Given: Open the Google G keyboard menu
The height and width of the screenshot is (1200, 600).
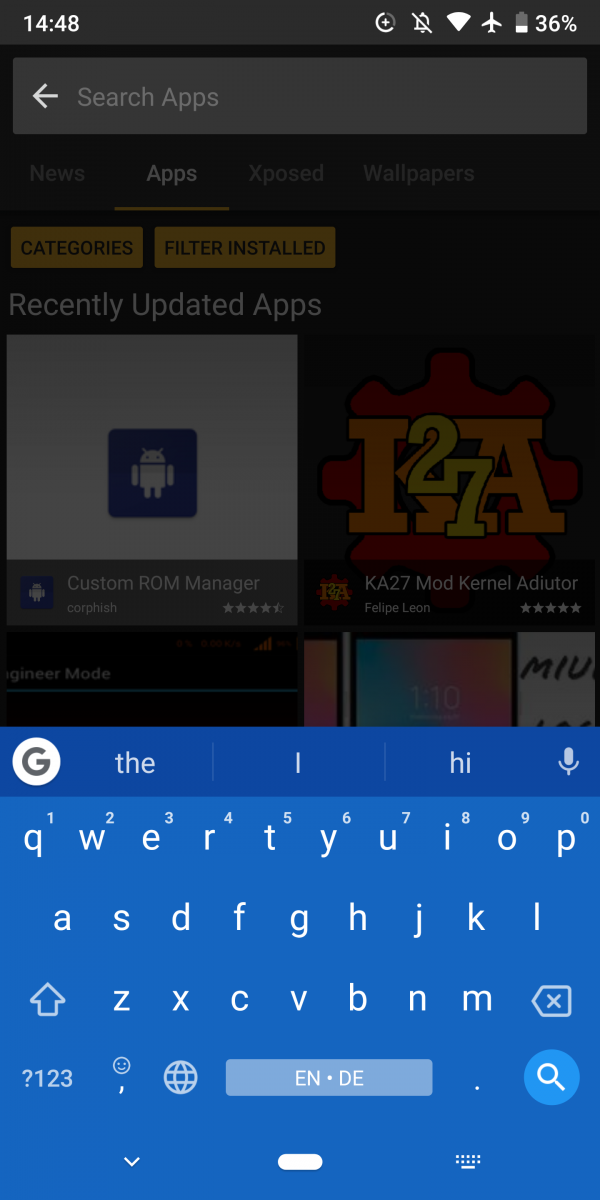Looking at the screenshot, I should (x=36, y=763).
